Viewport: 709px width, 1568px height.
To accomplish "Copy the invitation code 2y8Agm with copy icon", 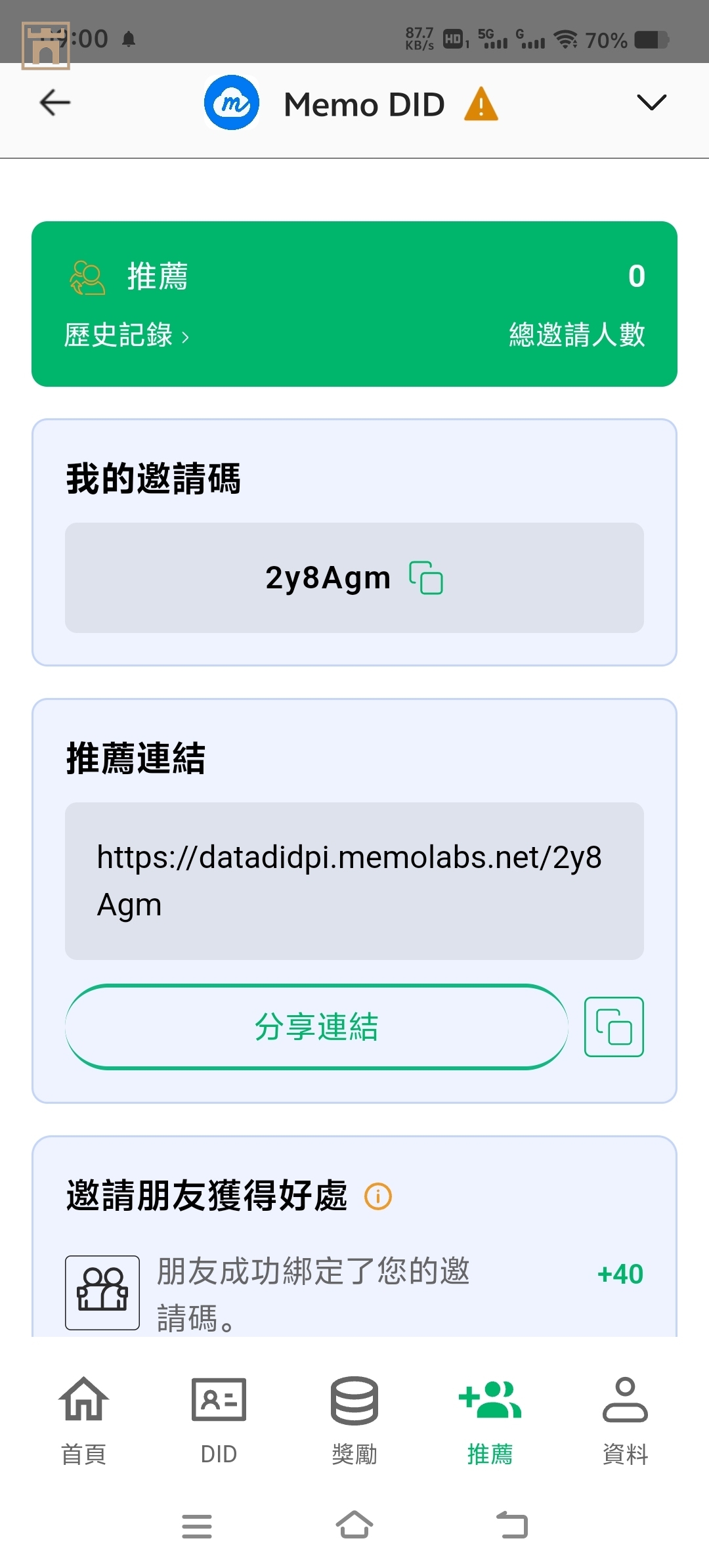I will pyautogui.click(x=427, y=578).
